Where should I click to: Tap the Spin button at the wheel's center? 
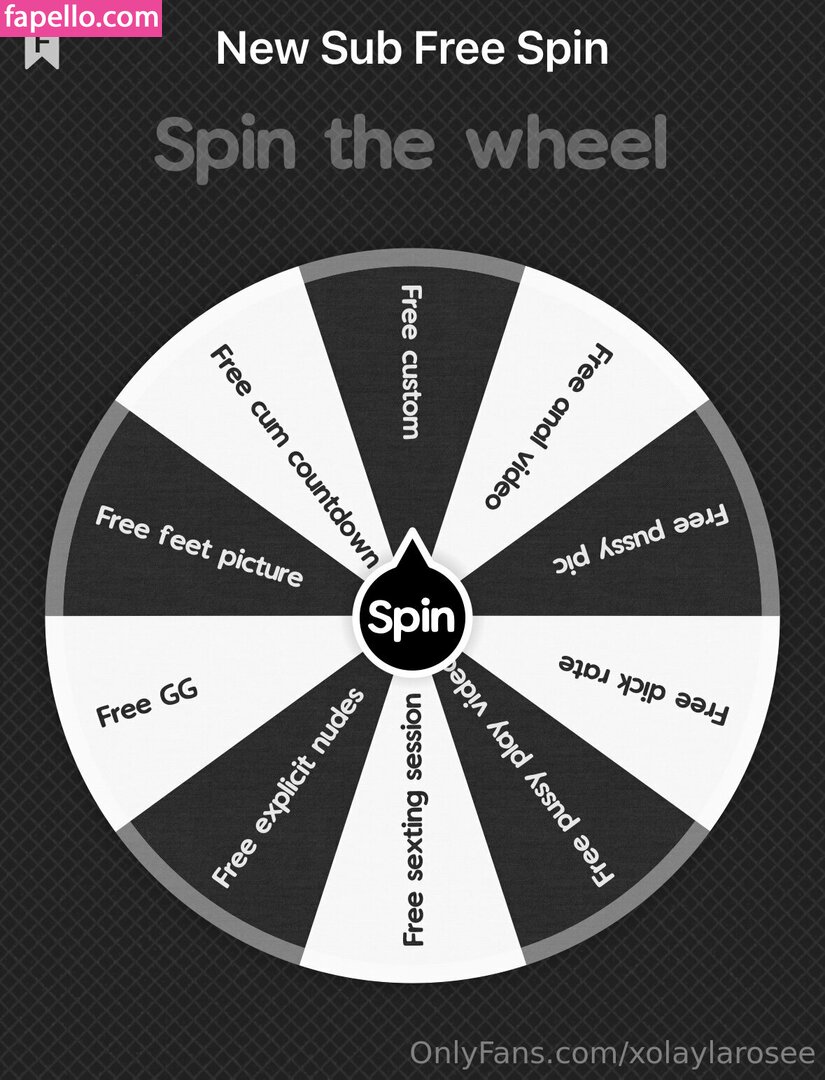pos(413,618)
